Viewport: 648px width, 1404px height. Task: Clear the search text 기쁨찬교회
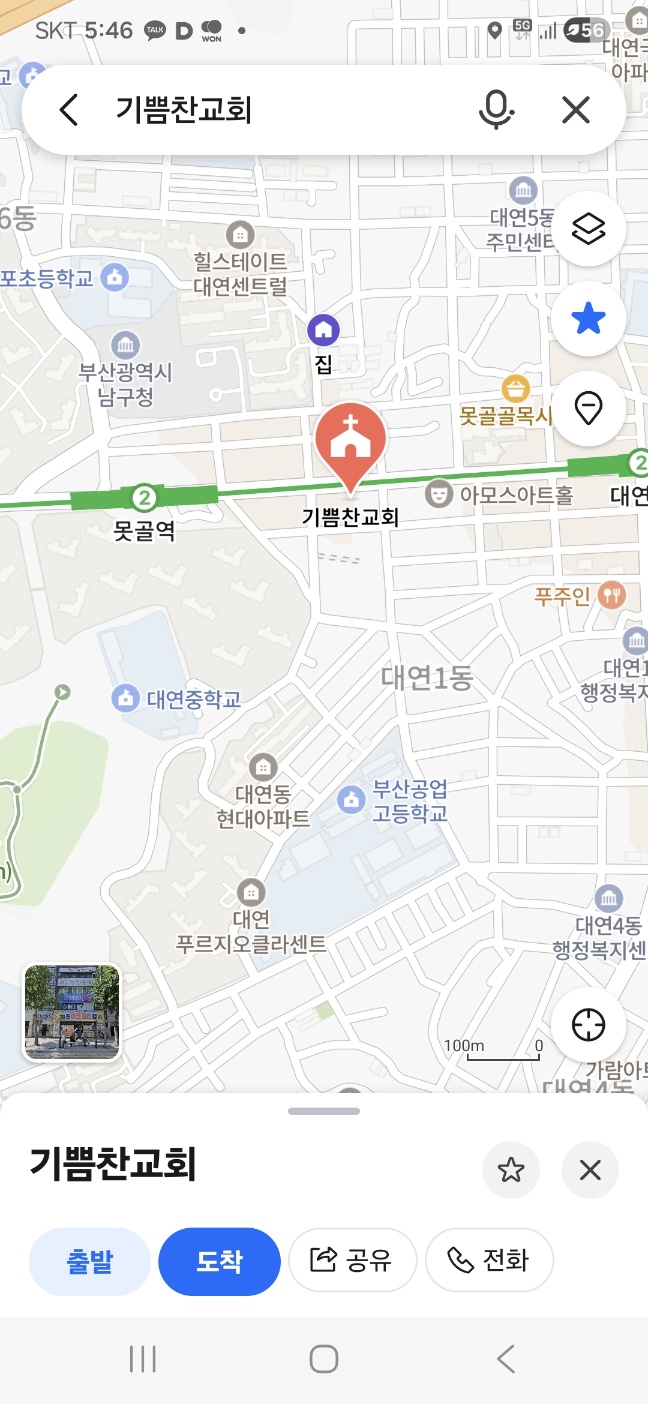(576, 110)
